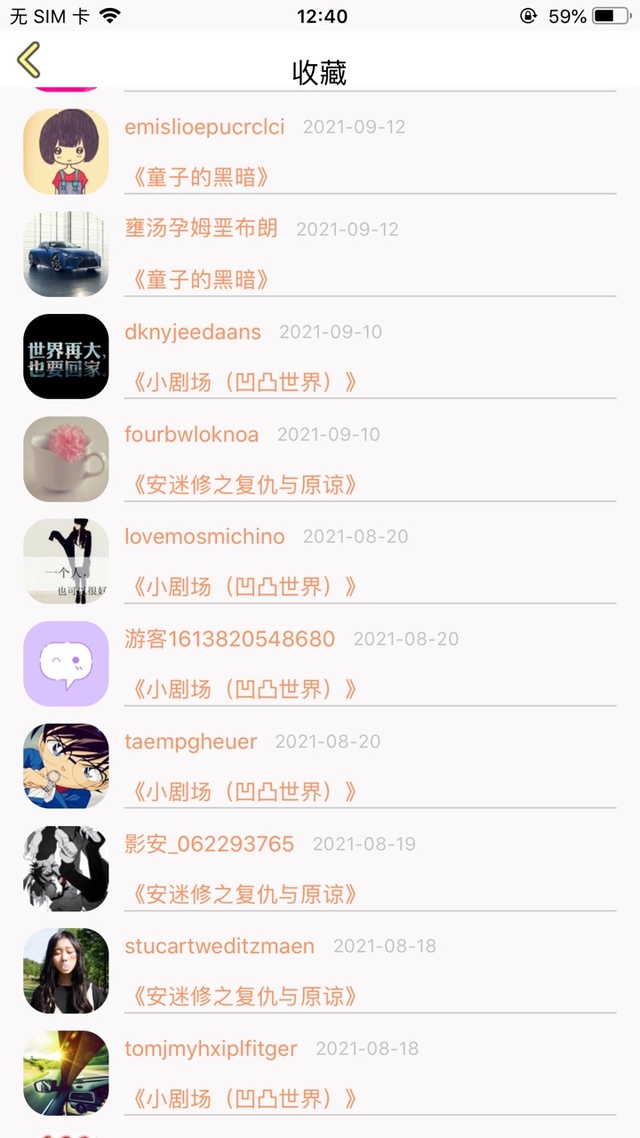This screenshot has height=1138, width=640.
Task: Open the row dated 2021-09-12 with car avatar
Action: point(320,254)
